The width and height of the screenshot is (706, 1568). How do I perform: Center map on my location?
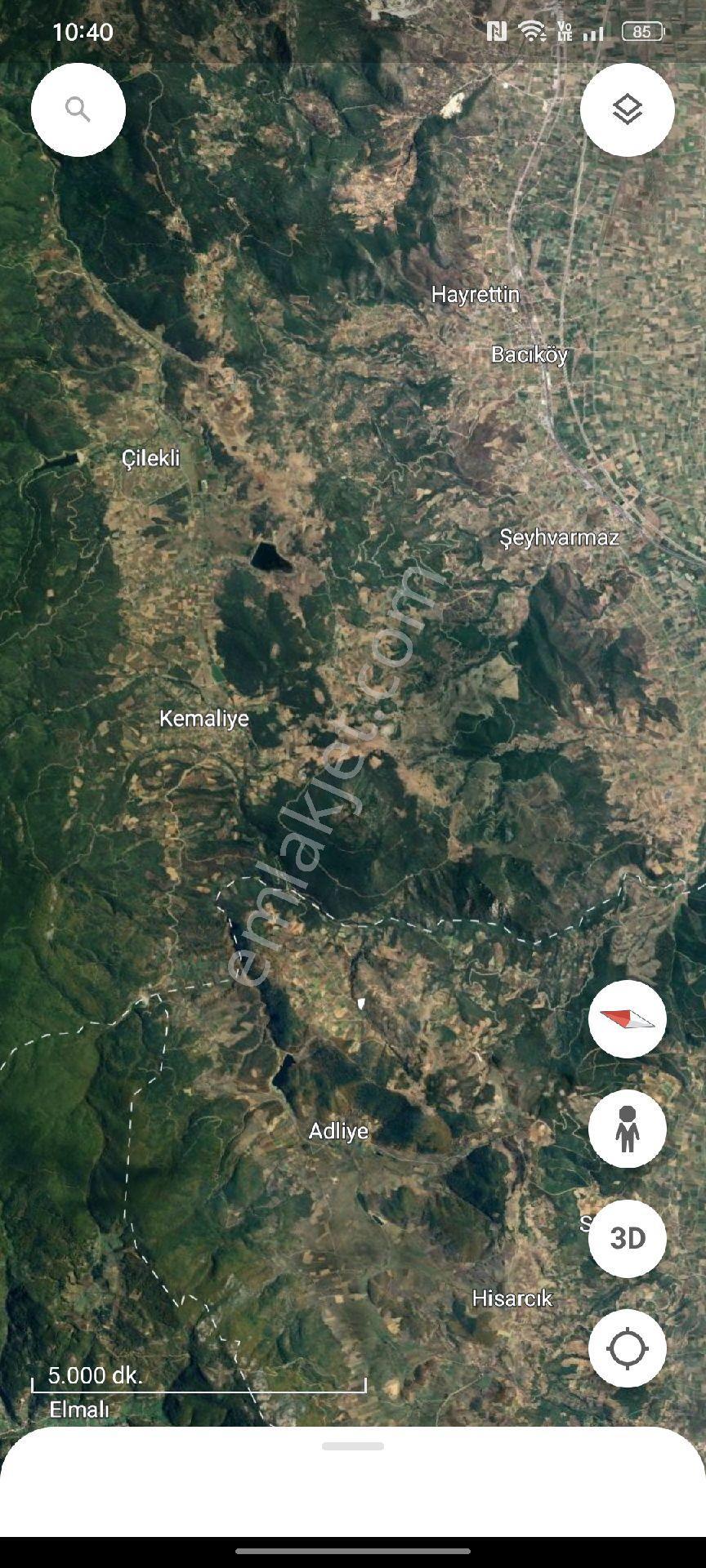[x=628, y=1347]
